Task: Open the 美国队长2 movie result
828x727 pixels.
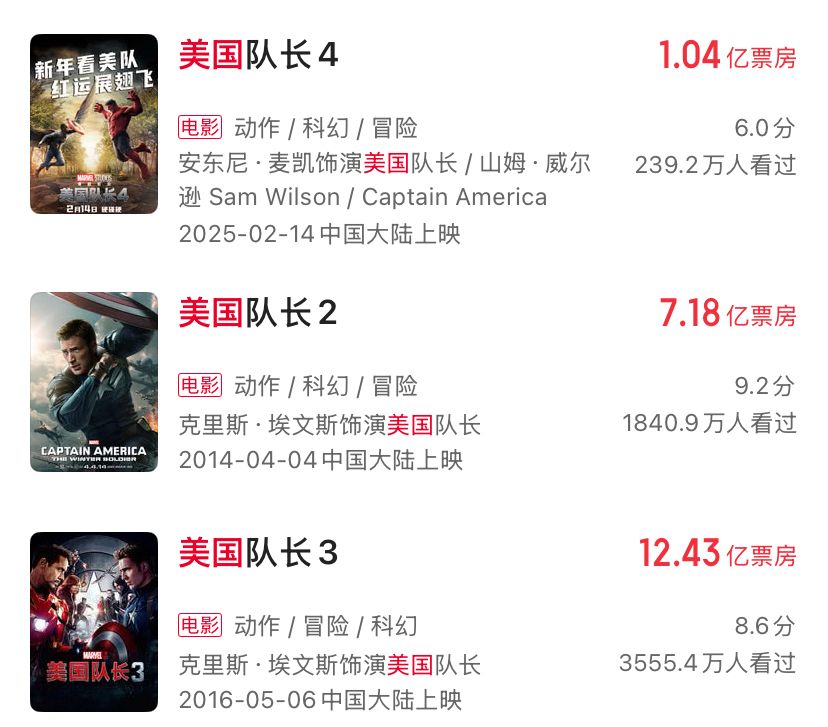Action: click(x=259, y=313)
